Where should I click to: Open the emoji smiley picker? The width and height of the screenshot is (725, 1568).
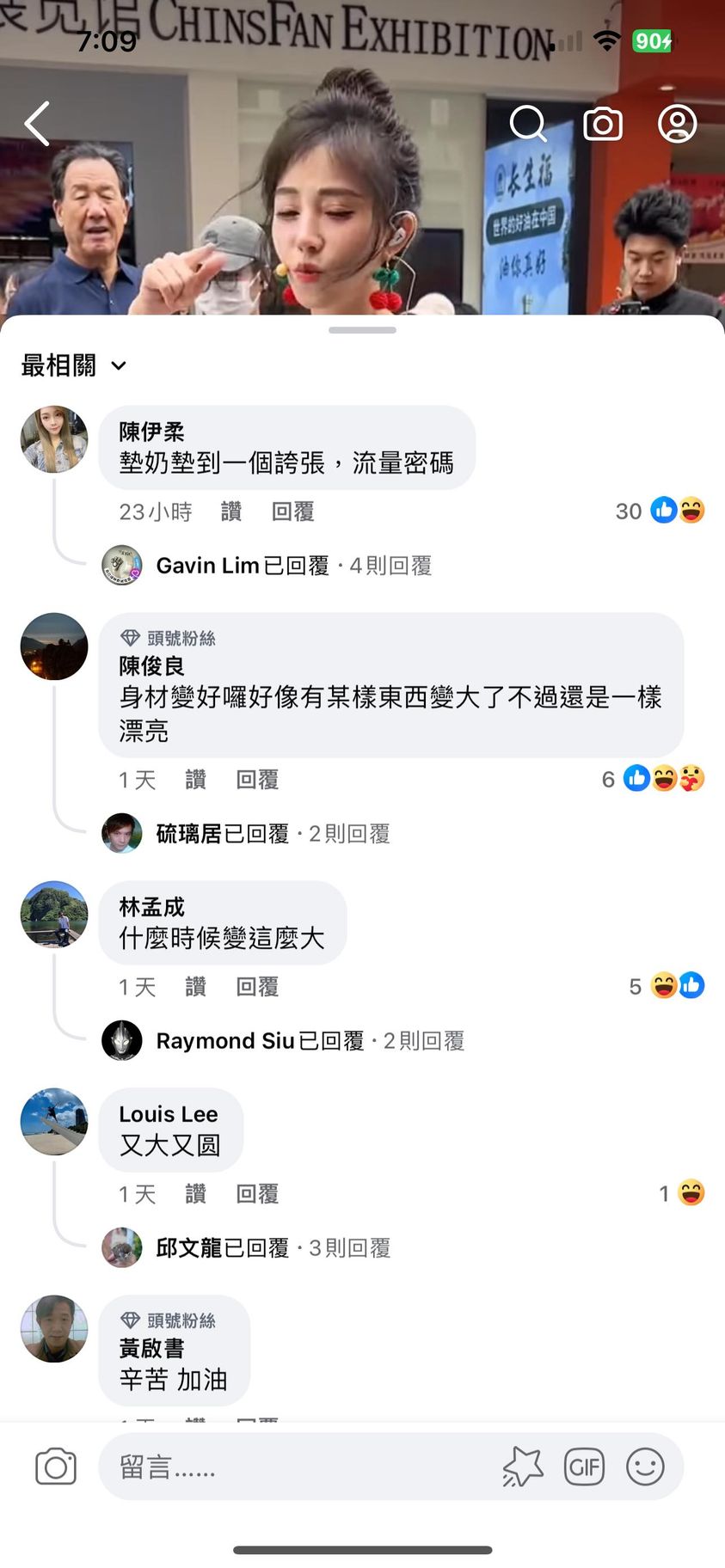(x=645, y=1467)
